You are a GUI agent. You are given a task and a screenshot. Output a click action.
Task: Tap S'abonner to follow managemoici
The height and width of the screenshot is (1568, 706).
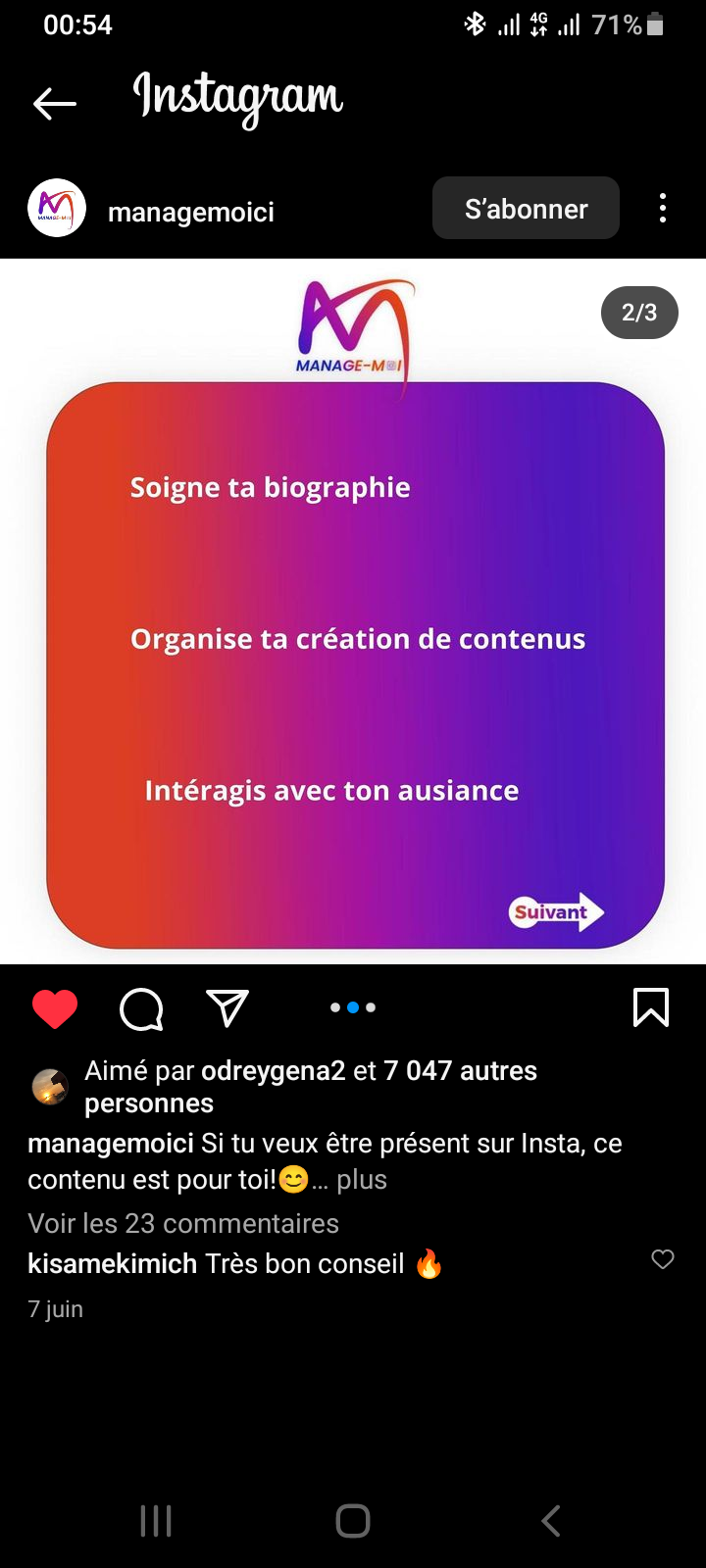[526, 209]
